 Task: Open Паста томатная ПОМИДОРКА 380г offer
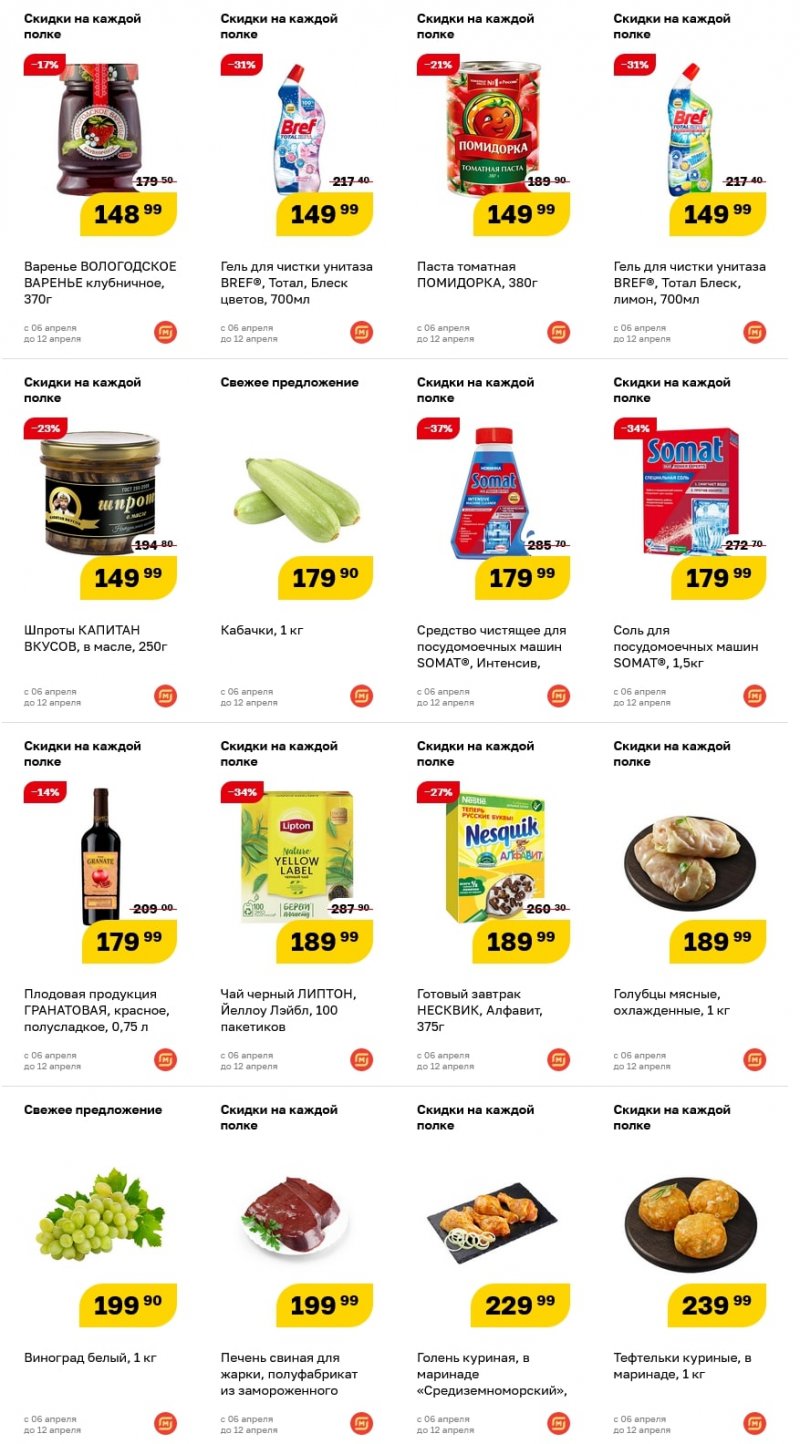coord(493,179)
